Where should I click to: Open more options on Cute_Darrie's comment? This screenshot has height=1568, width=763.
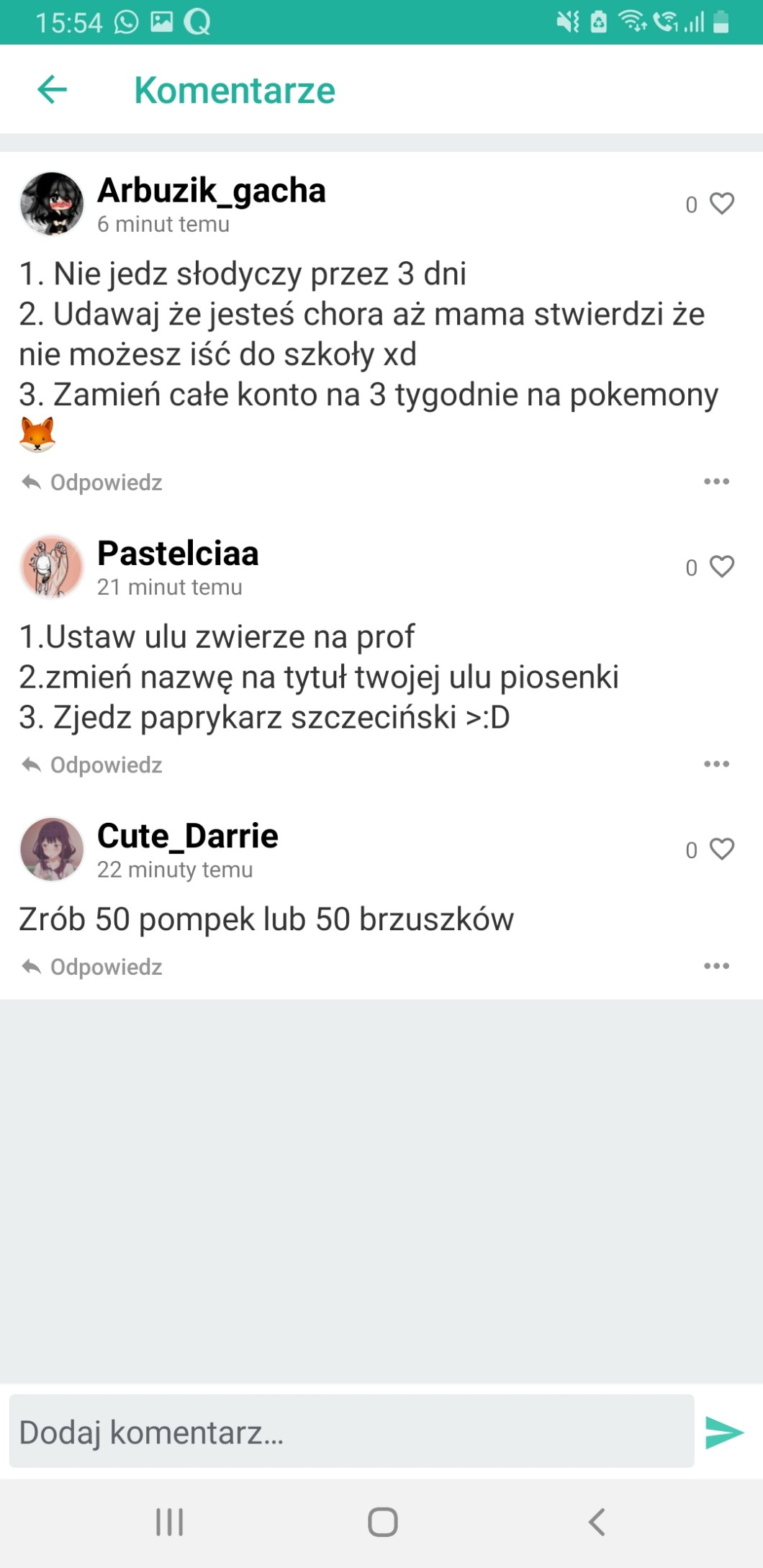point(716,966)
